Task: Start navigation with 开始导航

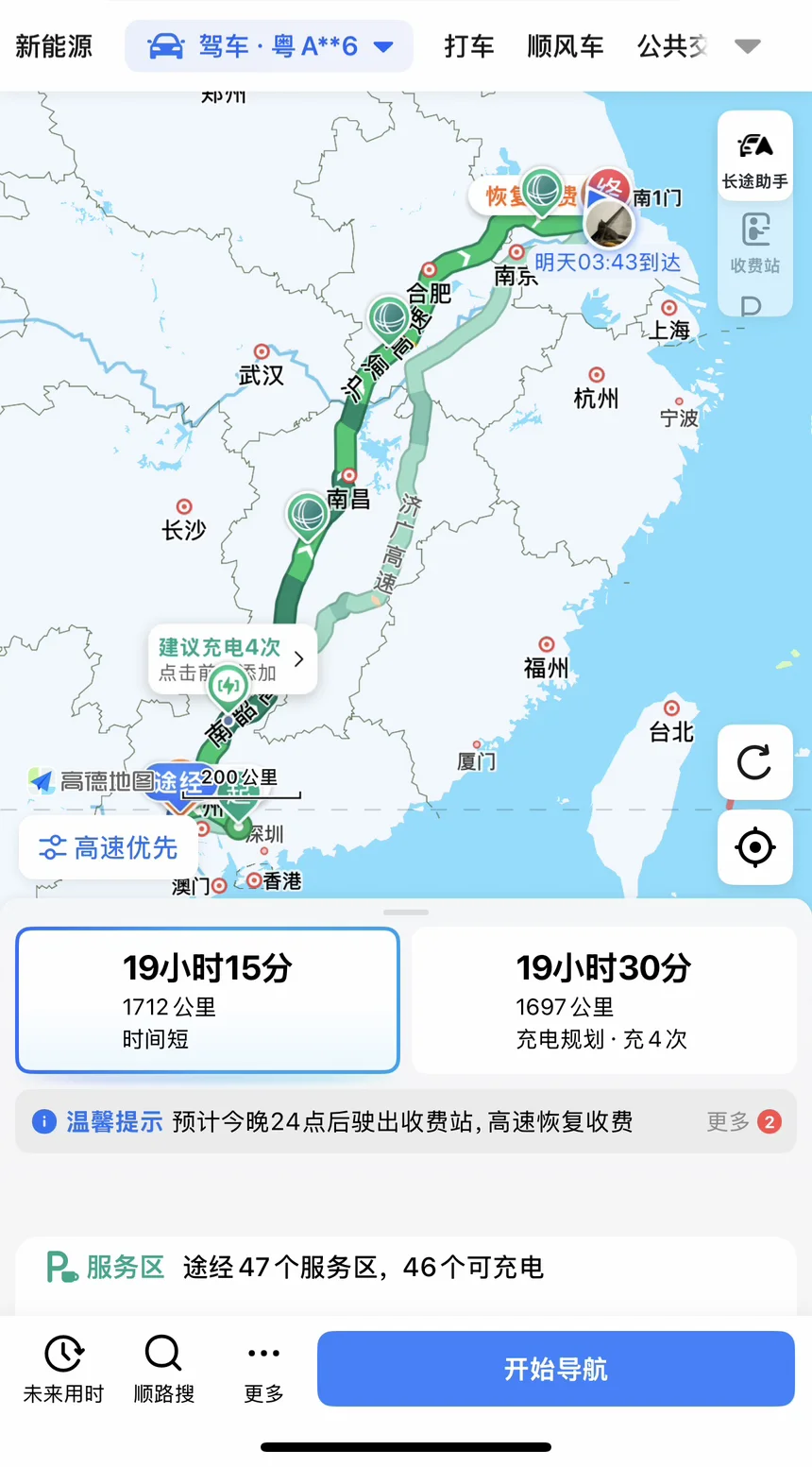Action: 556,1369
